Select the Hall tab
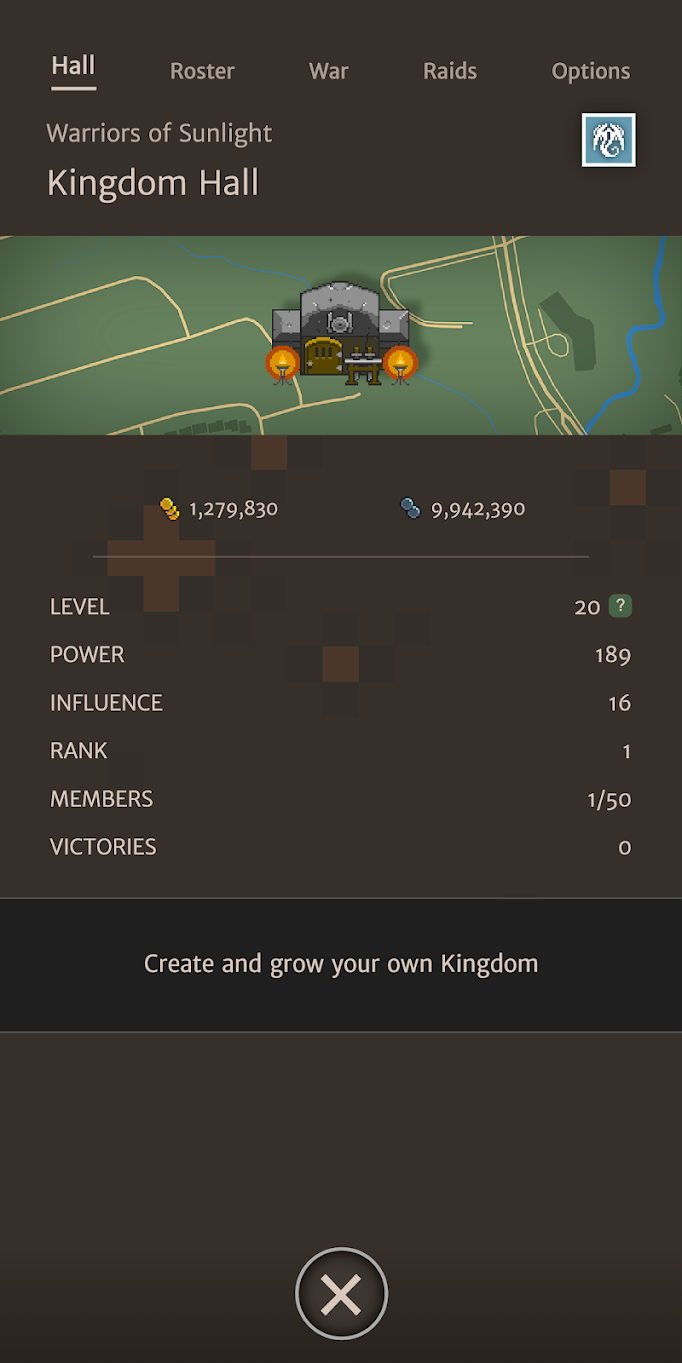Viewport: 682px width, 1363px height. coord(73,66)
